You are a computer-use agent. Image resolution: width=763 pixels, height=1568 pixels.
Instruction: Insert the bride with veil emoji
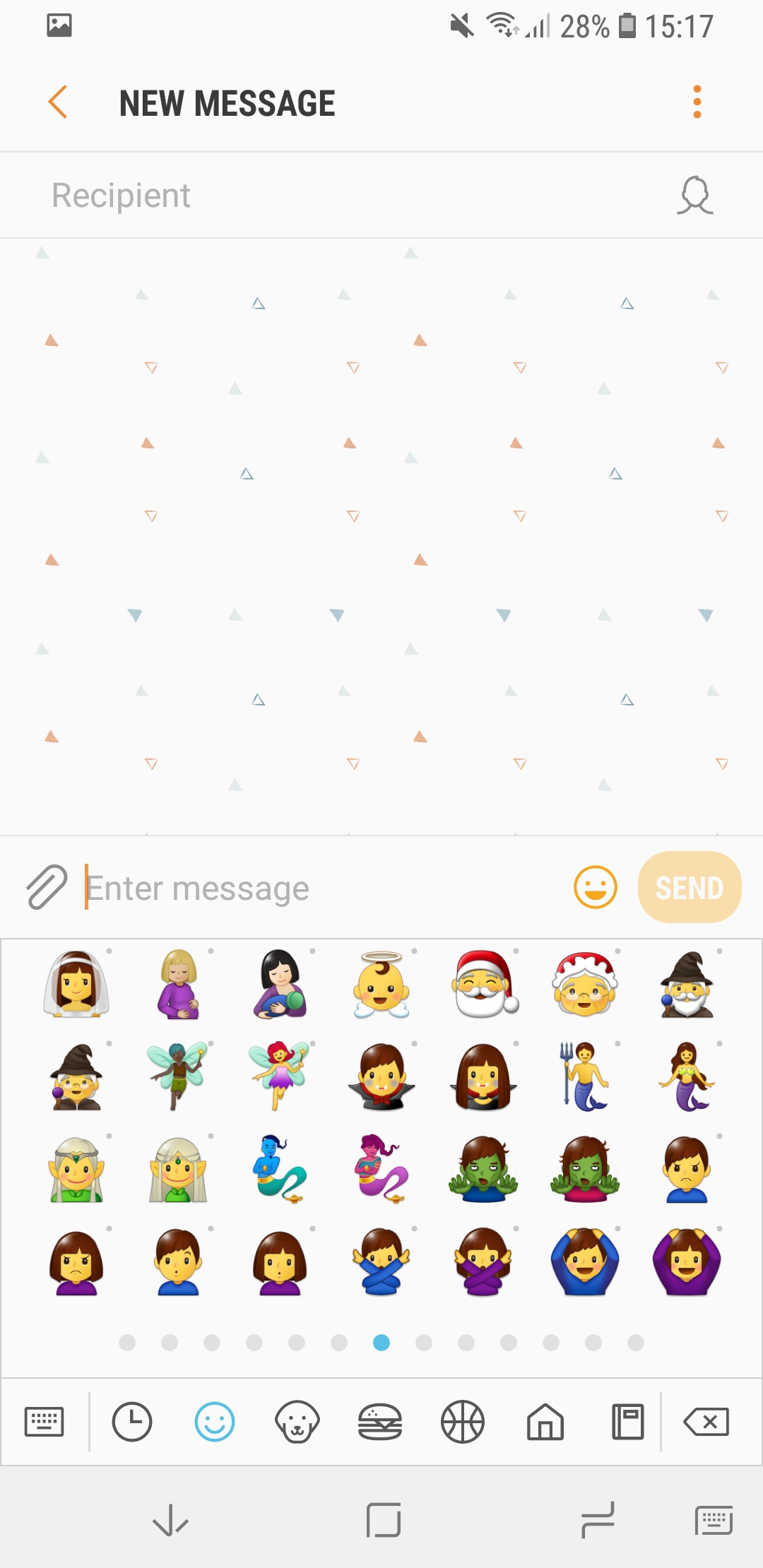(76, 985)
